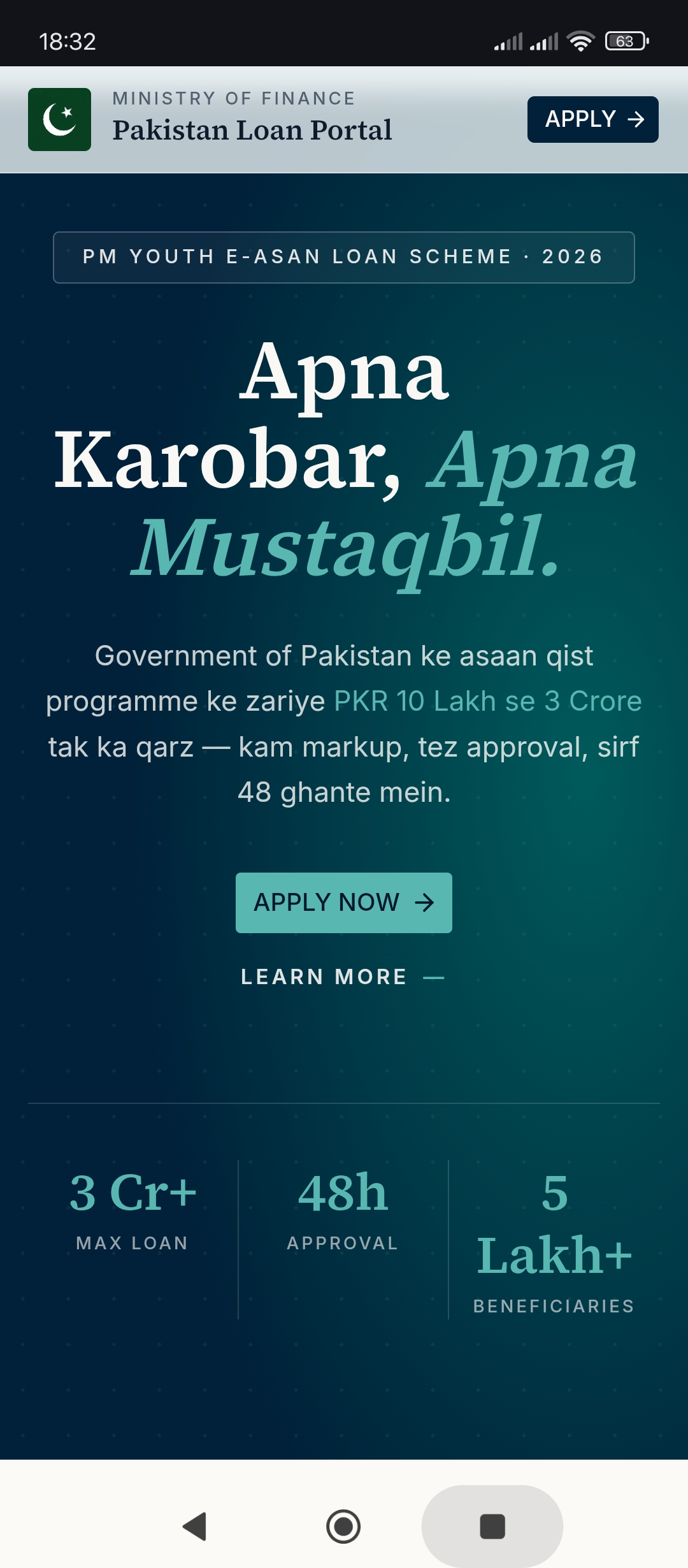Viewport: 688px width, 1568px height.
Task: Open the Pakistan Loan Portal home logo
Action: click(59, 119)
